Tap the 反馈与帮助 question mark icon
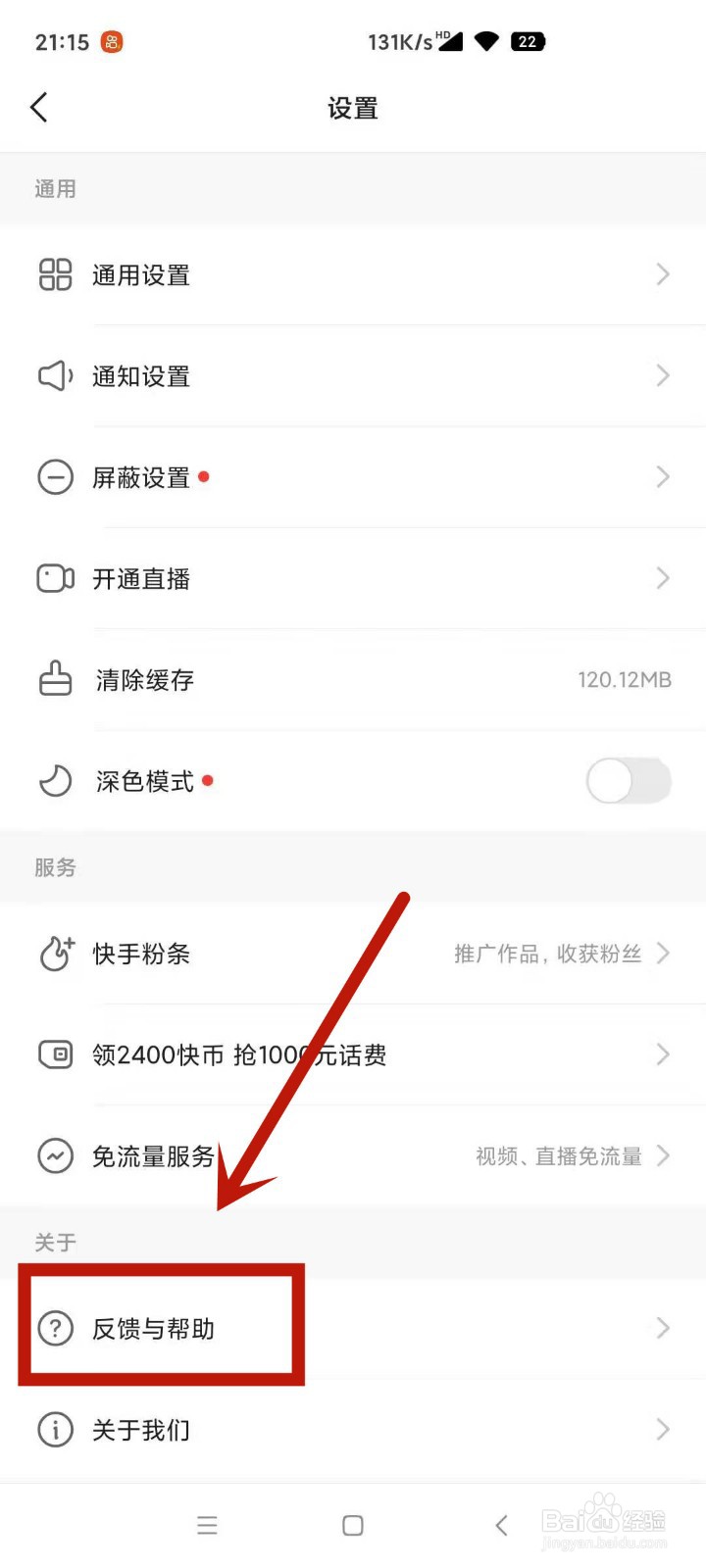 tap(55, 1328)
